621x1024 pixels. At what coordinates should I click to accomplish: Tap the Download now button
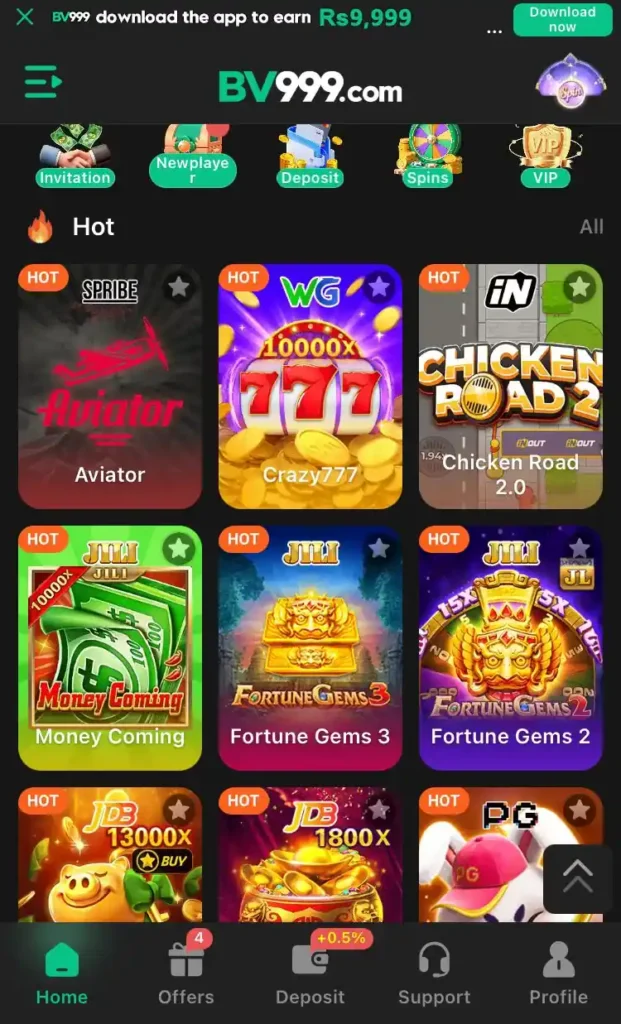562,19
